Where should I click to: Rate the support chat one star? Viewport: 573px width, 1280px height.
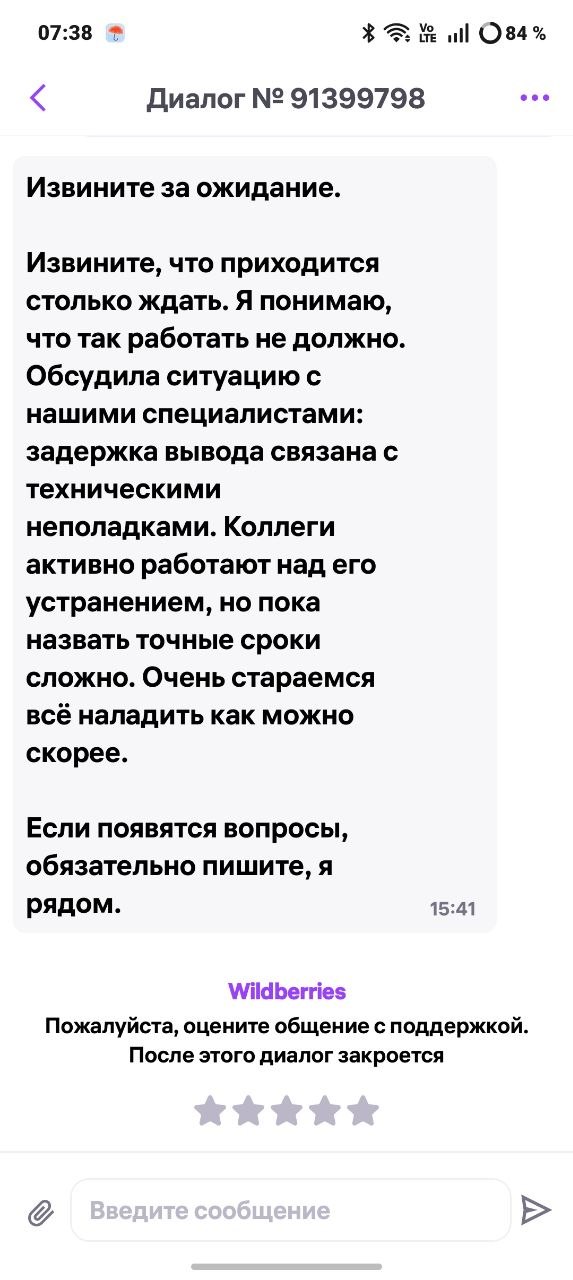tap(209, 1110)
